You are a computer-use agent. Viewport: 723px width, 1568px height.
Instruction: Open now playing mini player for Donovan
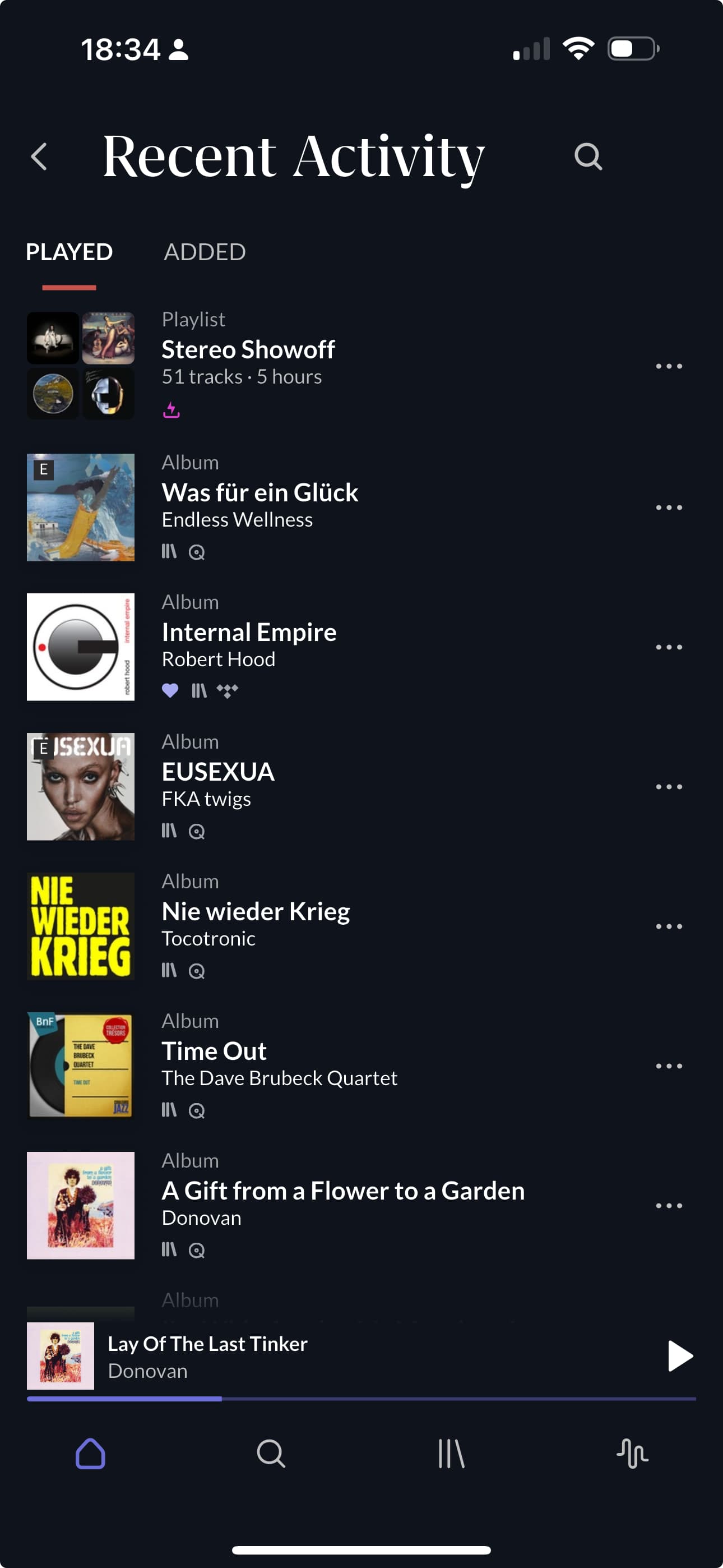(341, 1356)
